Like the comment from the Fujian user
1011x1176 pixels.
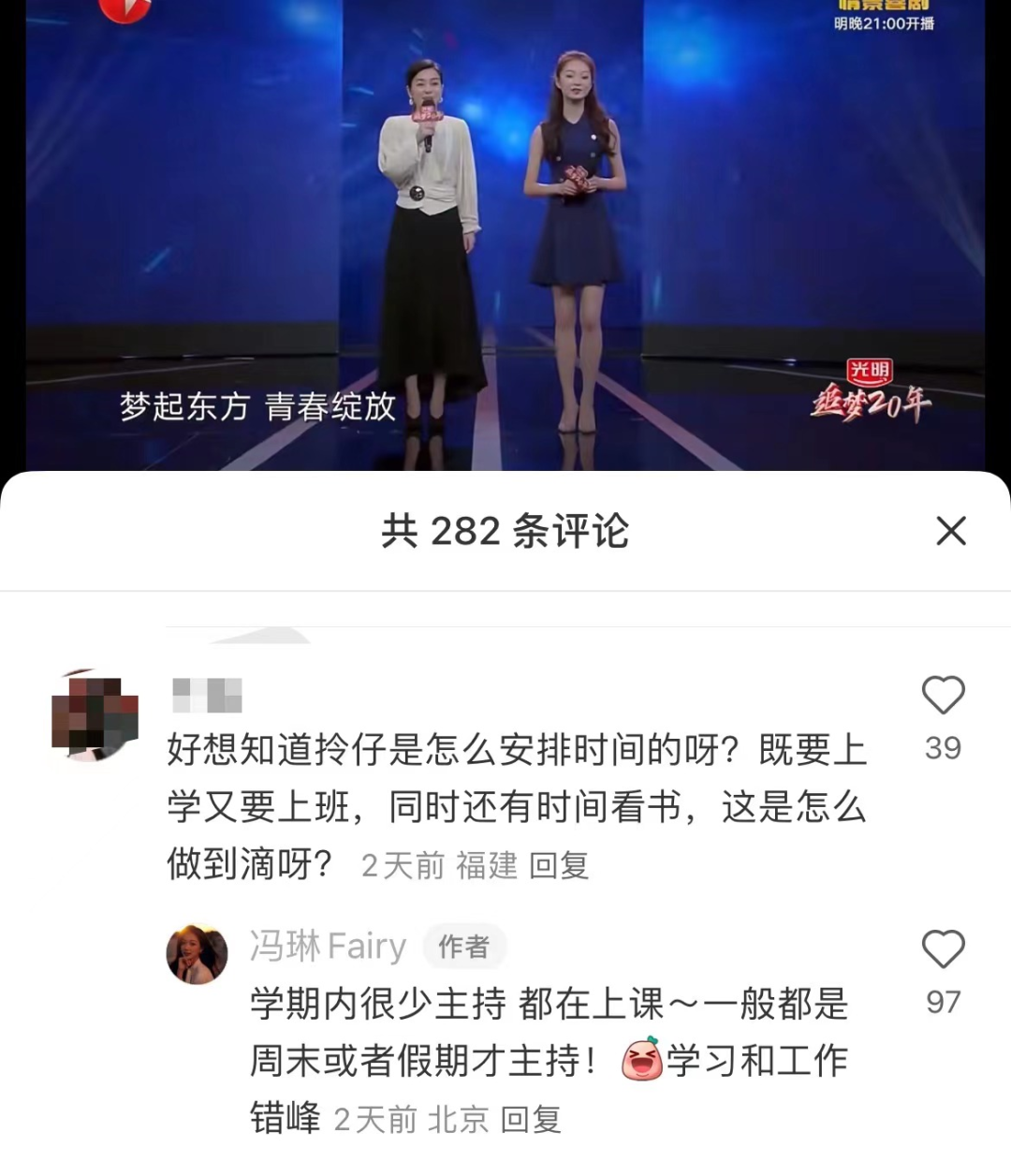pyautogui.click(x=943, y=696)
